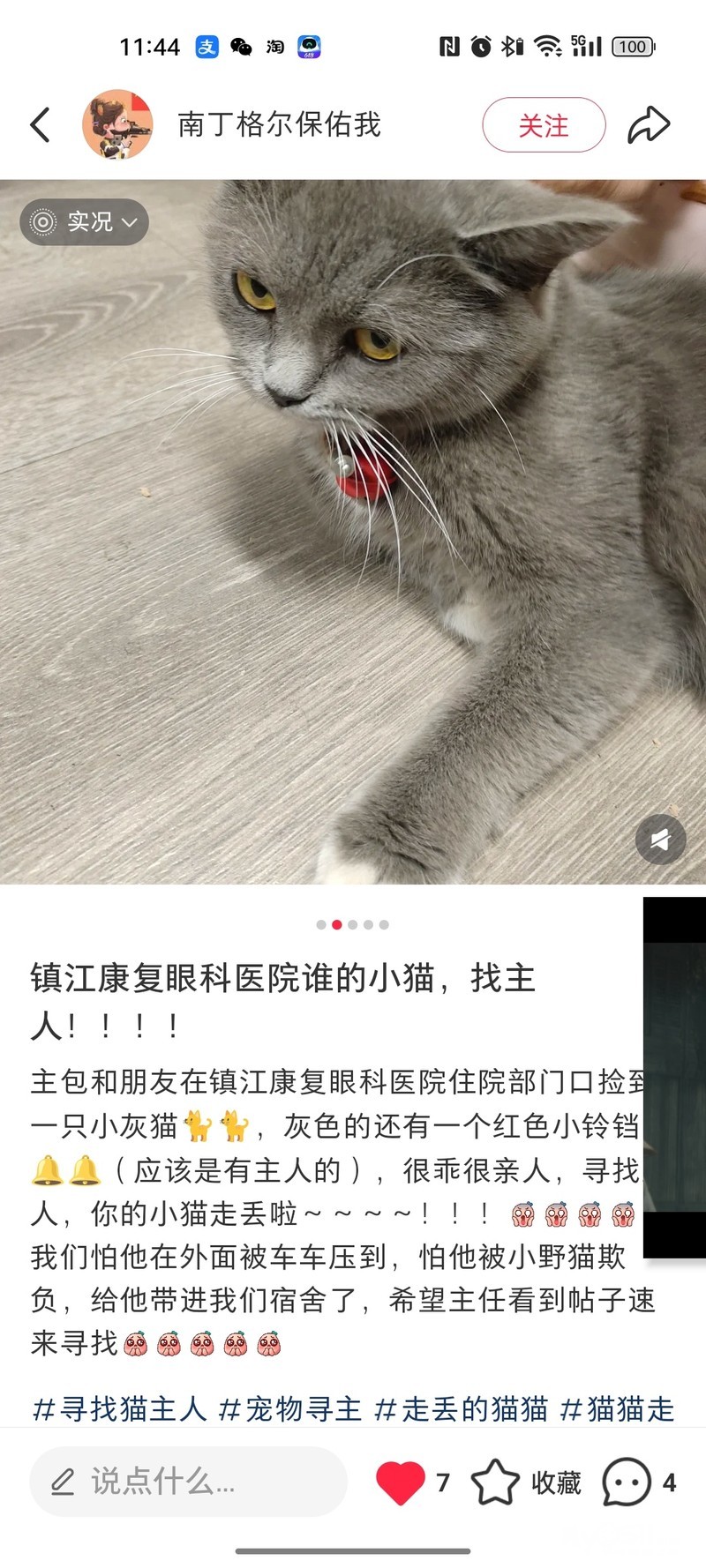Viewport: 706px width, 1568px height.
Task: Write a comment in 说点什么 field
Action: coord(188,1482)
